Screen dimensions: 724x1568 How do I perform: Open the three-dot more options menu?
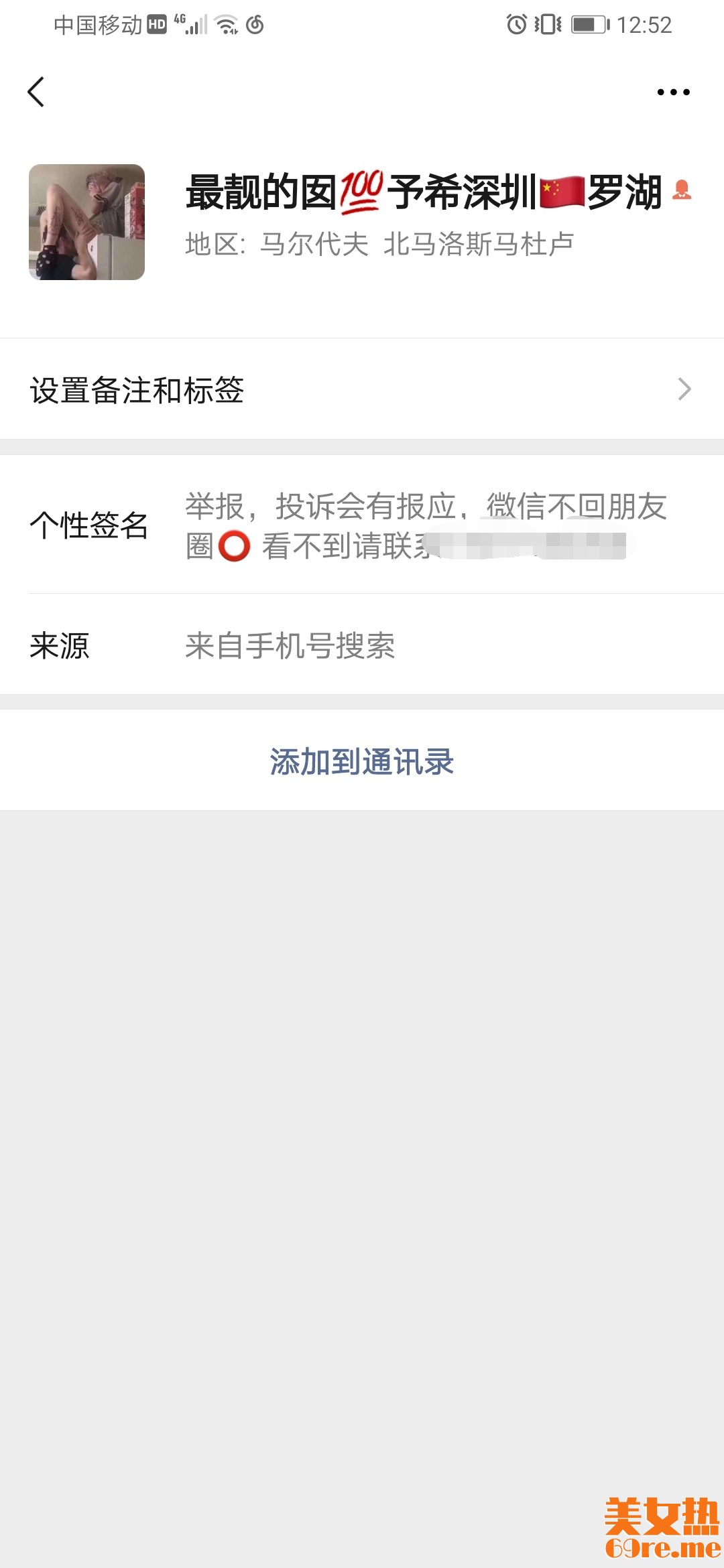[x=673, y=92]
